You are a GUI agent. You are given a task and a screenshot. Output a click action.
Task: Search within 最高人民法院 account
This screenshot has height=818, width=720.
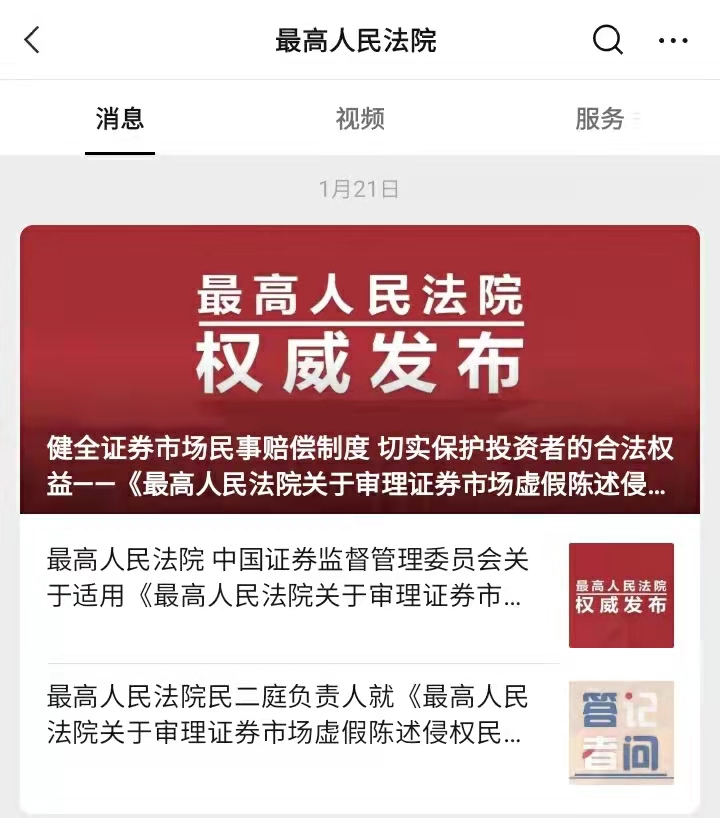coord(607,40)
